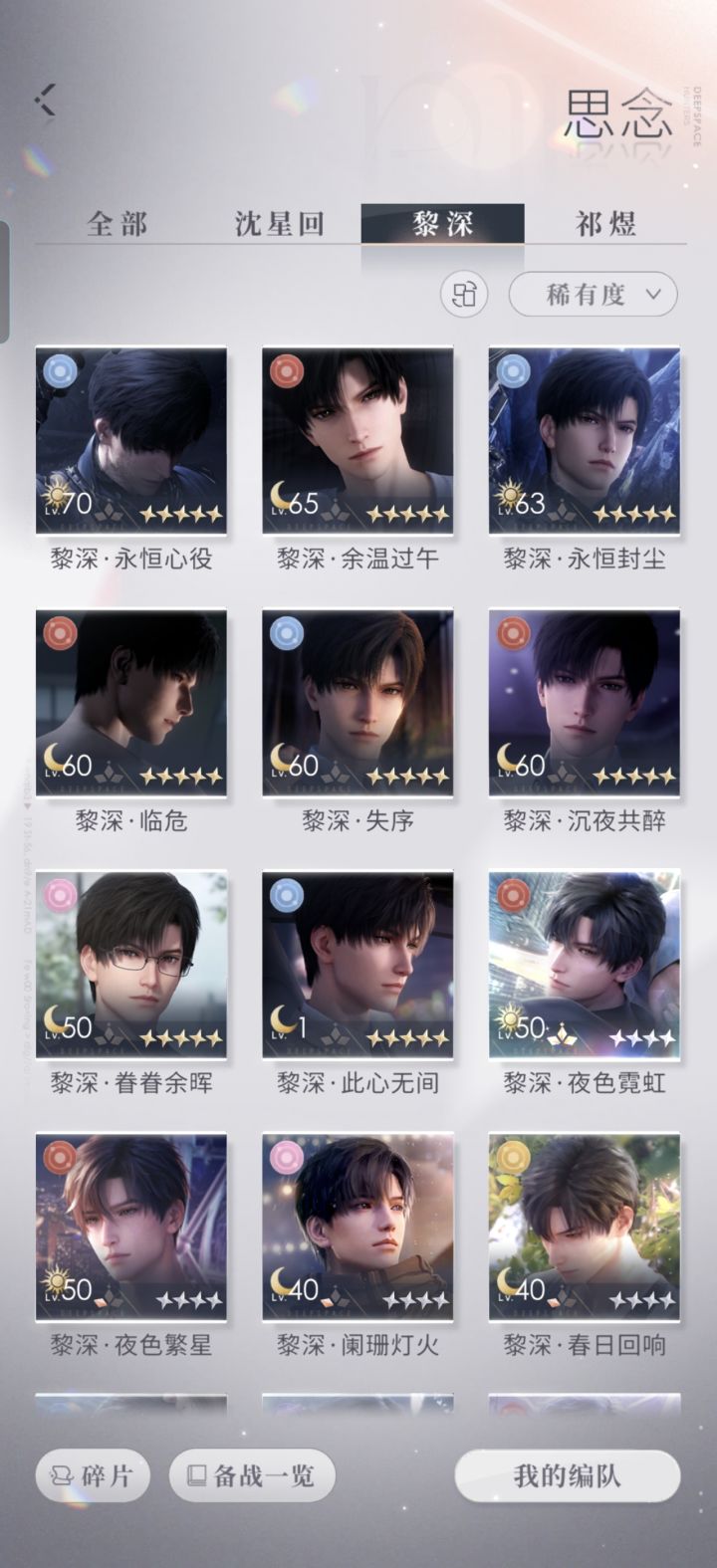Go back using the top-left arrow

point(45,100)
